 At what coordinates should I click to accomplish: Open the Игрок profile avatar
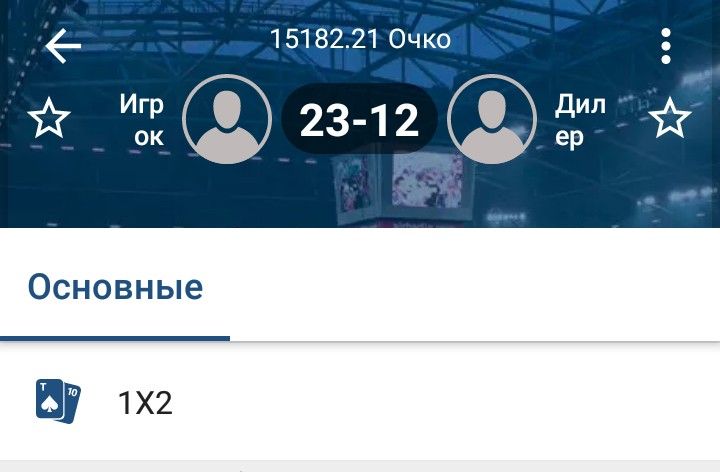pos(228,120)
